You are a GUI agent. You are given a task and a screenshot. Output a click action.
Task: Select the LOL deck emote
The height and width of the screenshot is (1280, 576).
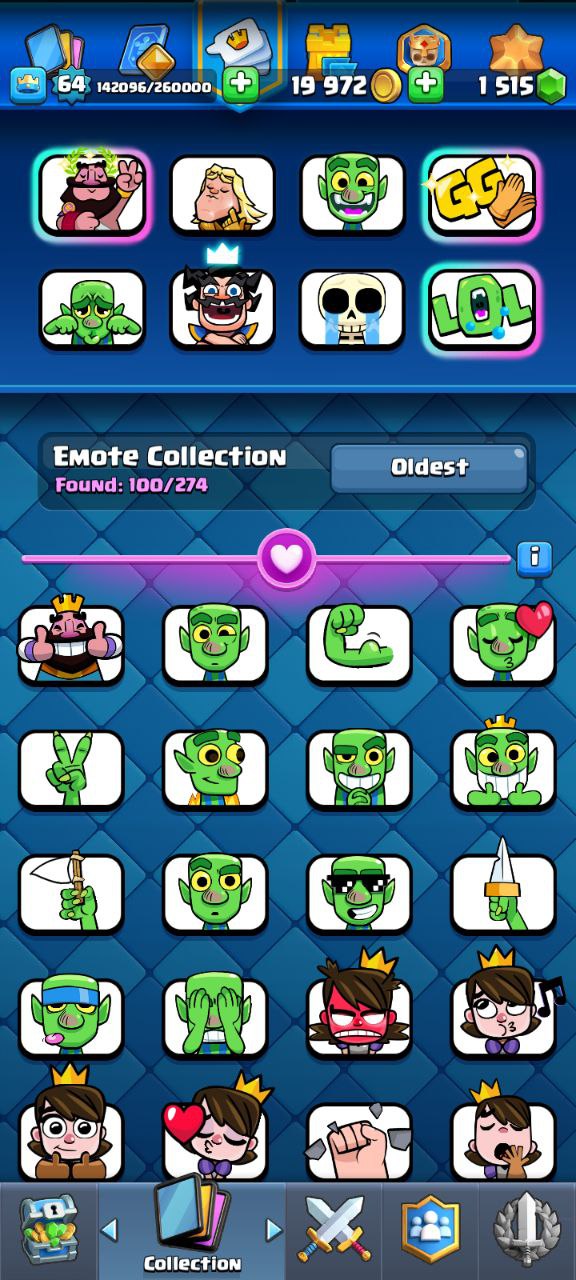pyautogui.click(x=483, y=309)
